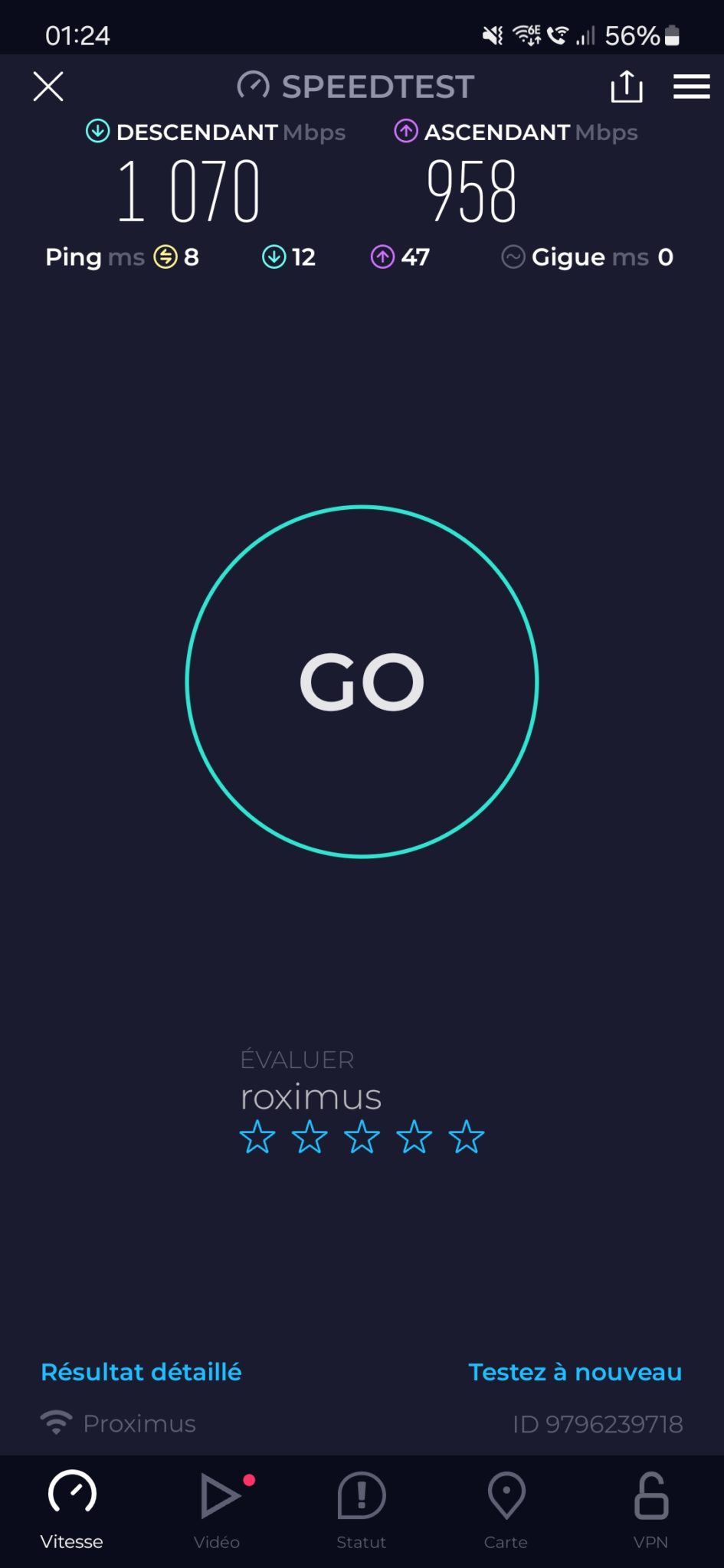Screen dimensions: 724x1568
Task: Open the Statut tab
Action: [362, 1510]
